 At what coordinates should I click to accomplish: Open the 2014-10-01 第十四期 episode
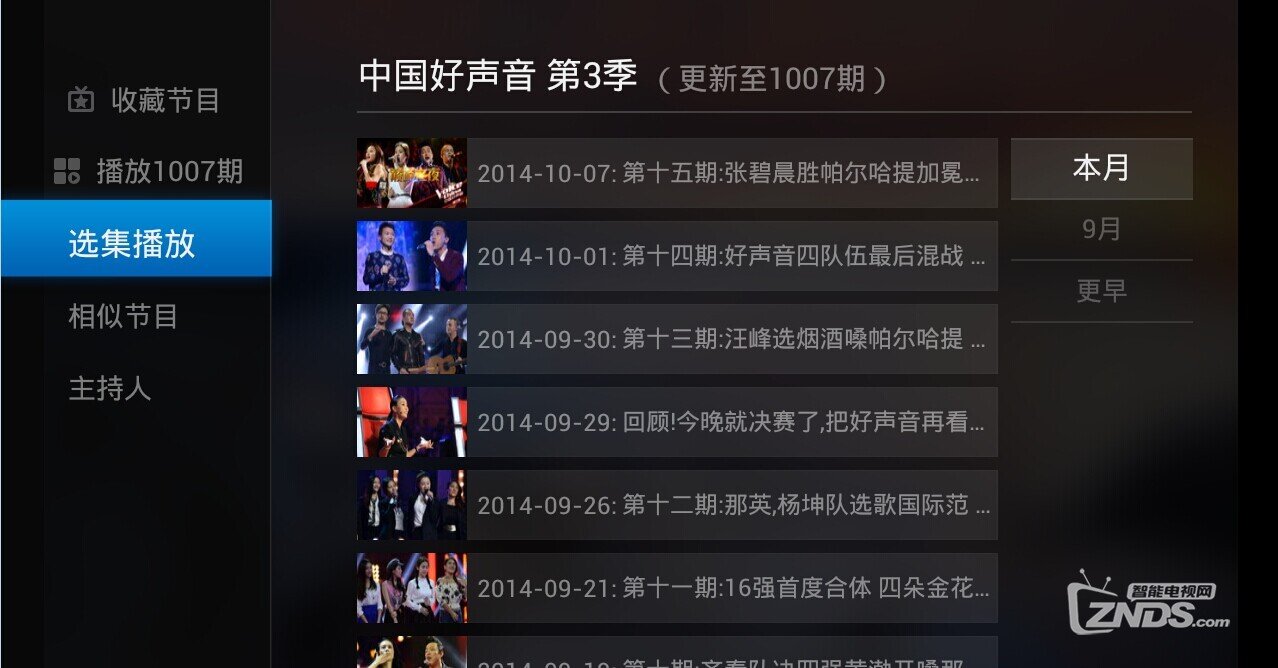677,256
